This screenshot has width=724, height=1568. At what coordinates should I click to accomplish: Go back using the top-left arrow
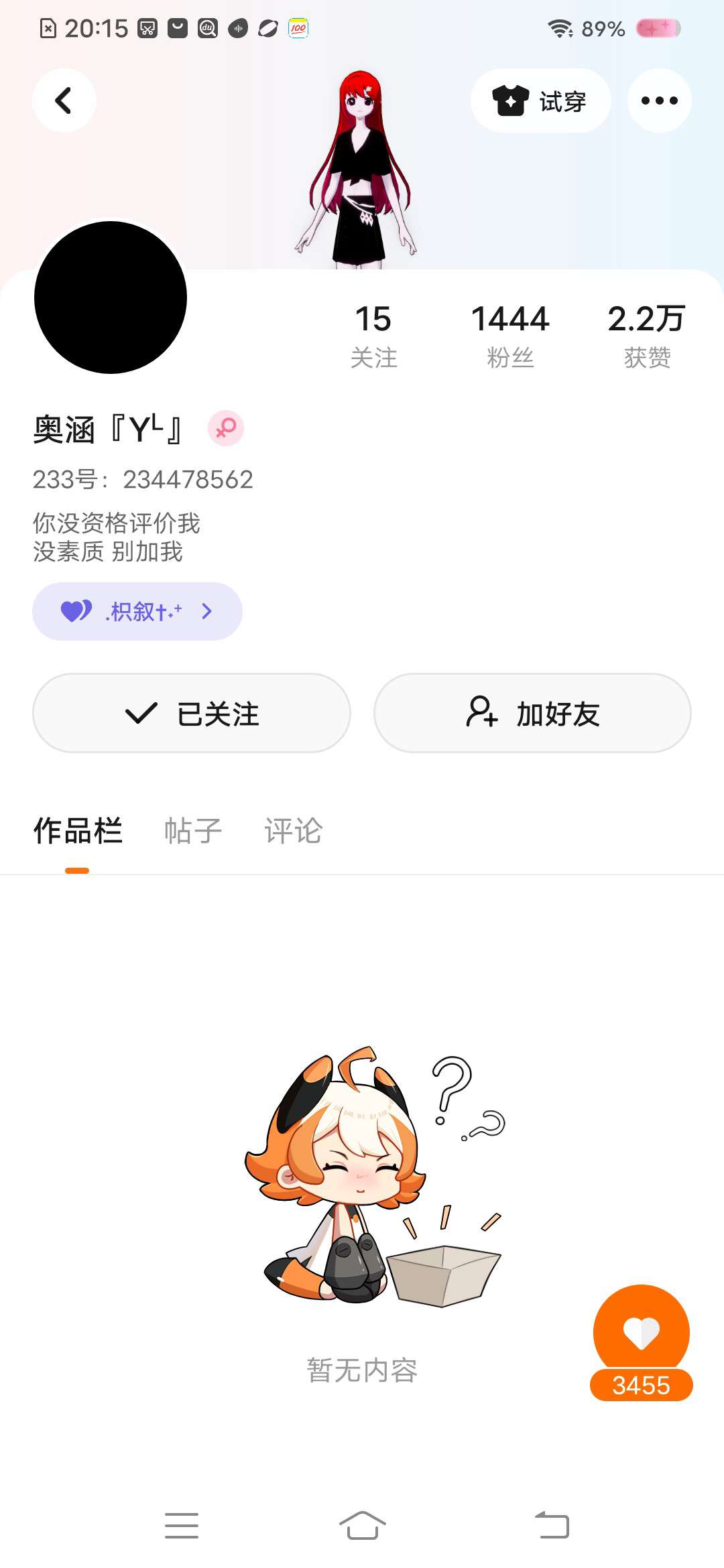tap(64, 101)
